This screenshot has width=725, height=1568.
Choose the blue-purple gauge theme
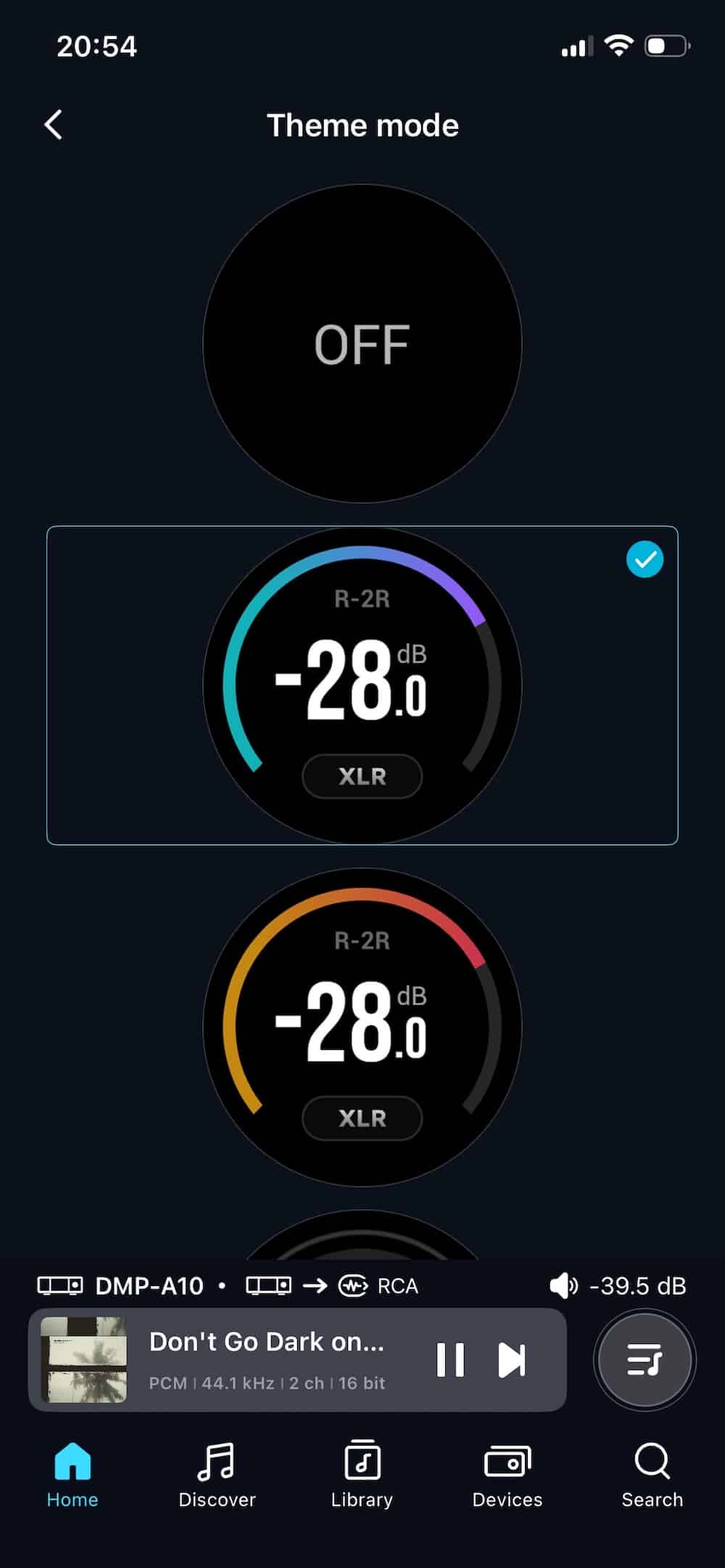(x=362, y=685)
